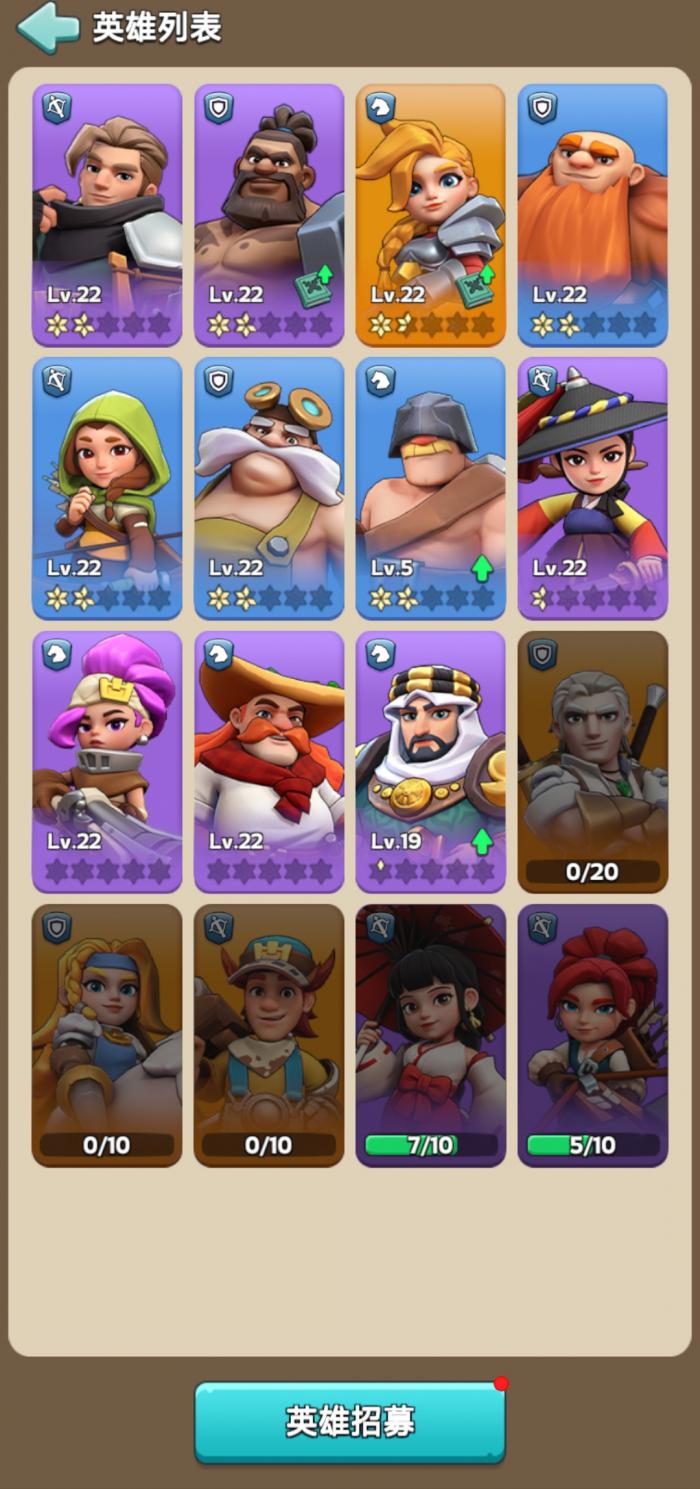Select the green-hooded archer girl card
This screenshot has height=1489, width=700.
pos(107,488)
